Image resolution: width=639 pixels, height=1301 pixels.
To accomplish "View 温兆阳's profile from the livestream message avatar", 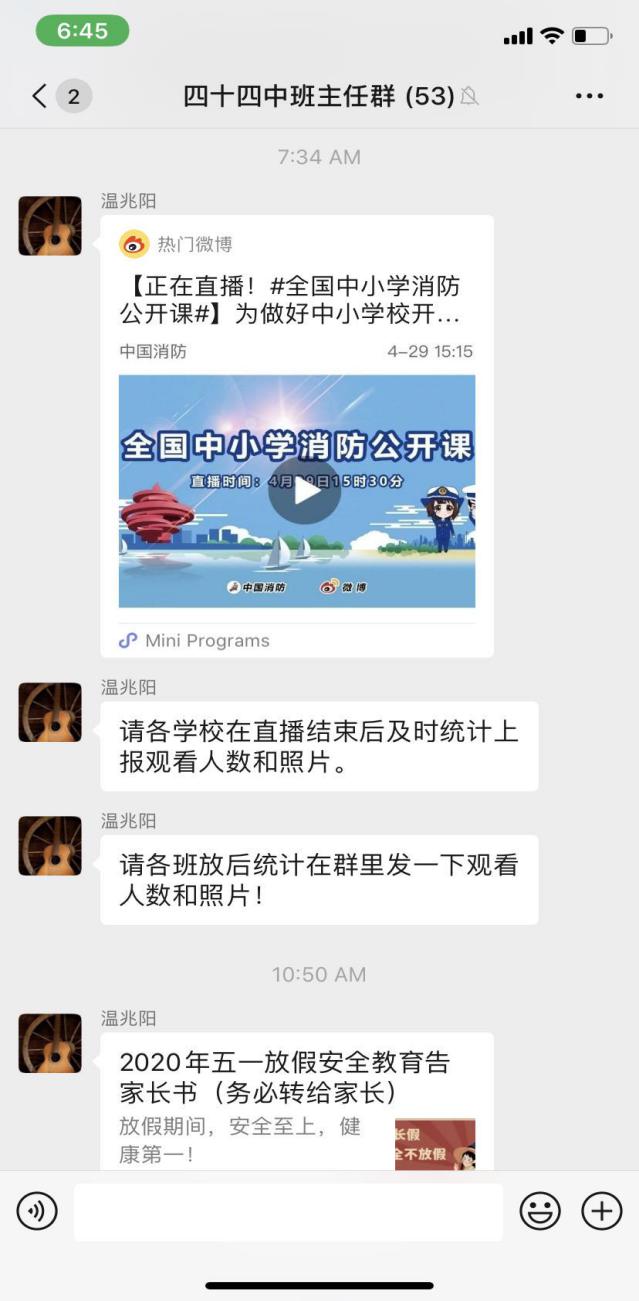I will [50, 226].
